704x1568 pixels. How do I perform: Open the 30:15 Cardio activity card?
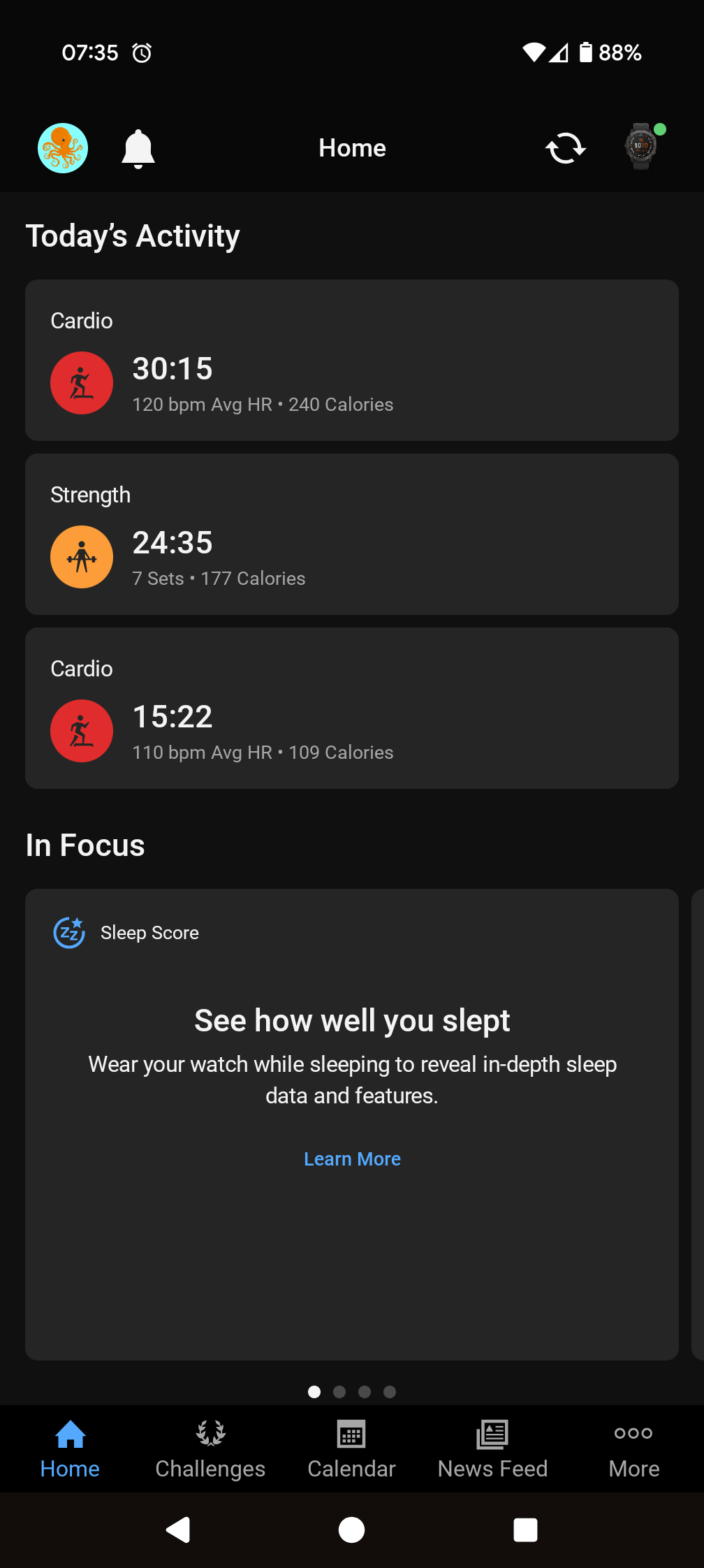[352, 360]
